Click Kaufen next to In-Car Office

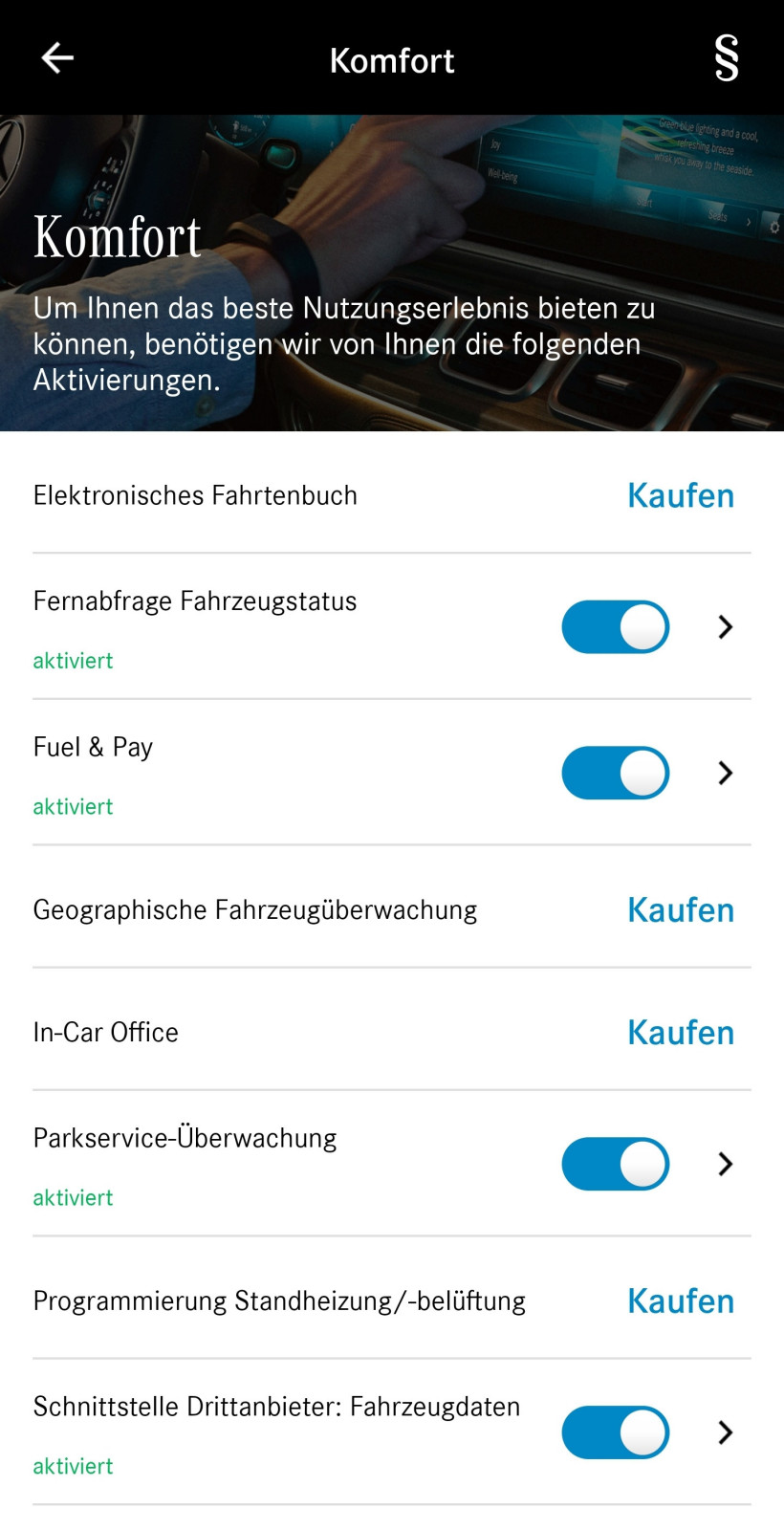[x=680, y=1032]
